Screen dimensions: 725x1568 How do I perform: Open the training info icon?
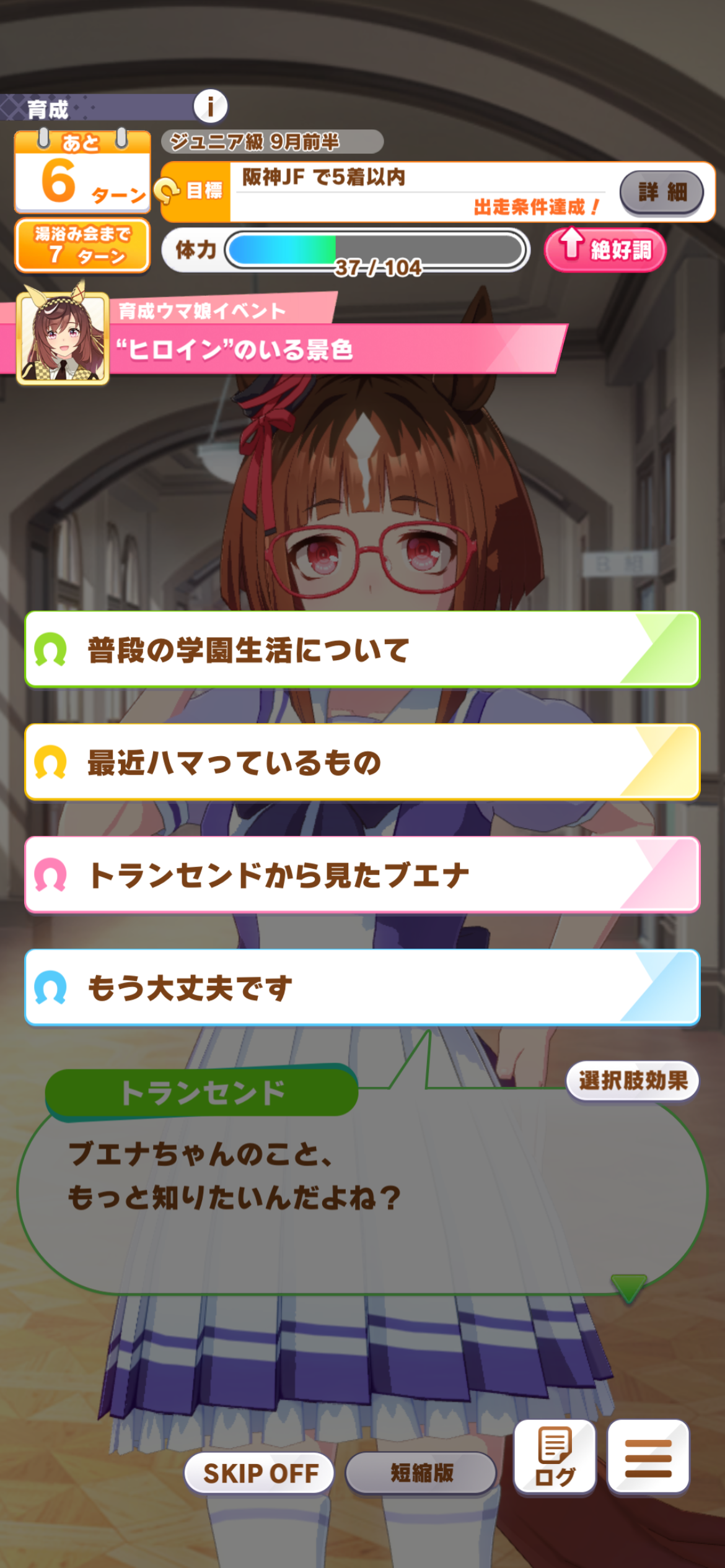point(211,107)
